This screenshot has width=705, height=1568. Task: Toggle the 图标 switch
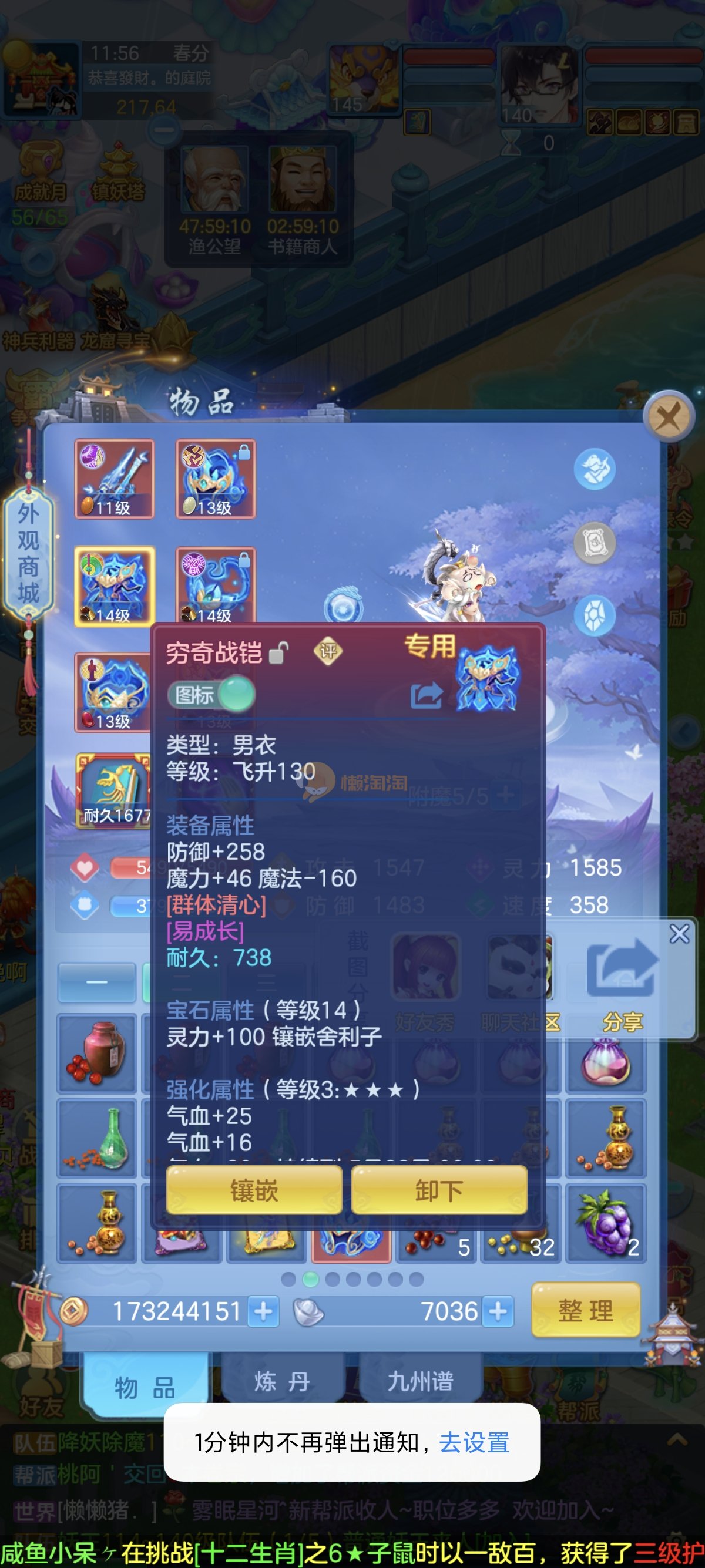click(x=211, y=694)
